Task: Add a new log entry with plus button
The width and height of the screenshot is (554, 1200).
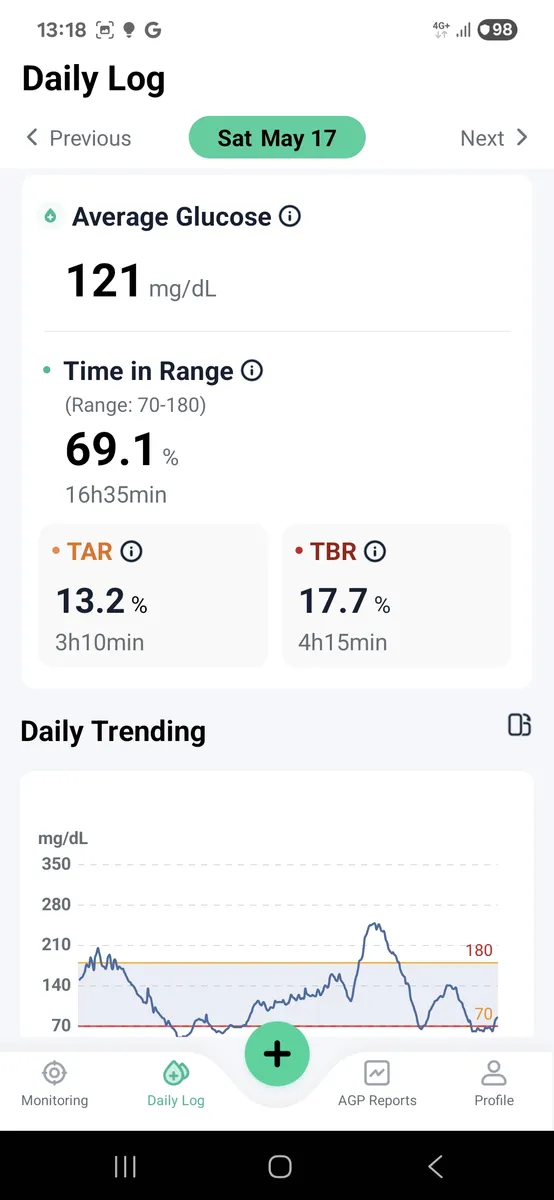Action: click(277, 1054)
